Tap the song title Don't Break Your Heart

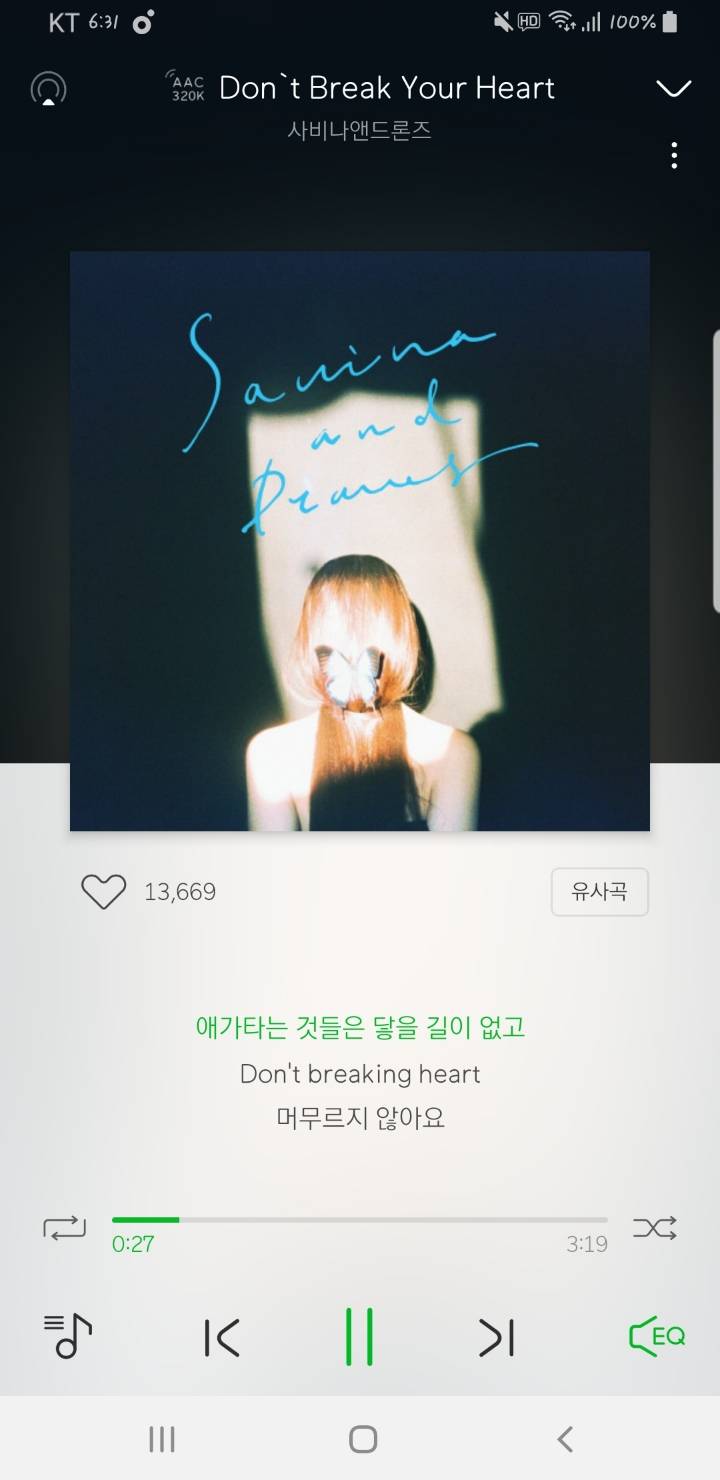click(386, 88)
